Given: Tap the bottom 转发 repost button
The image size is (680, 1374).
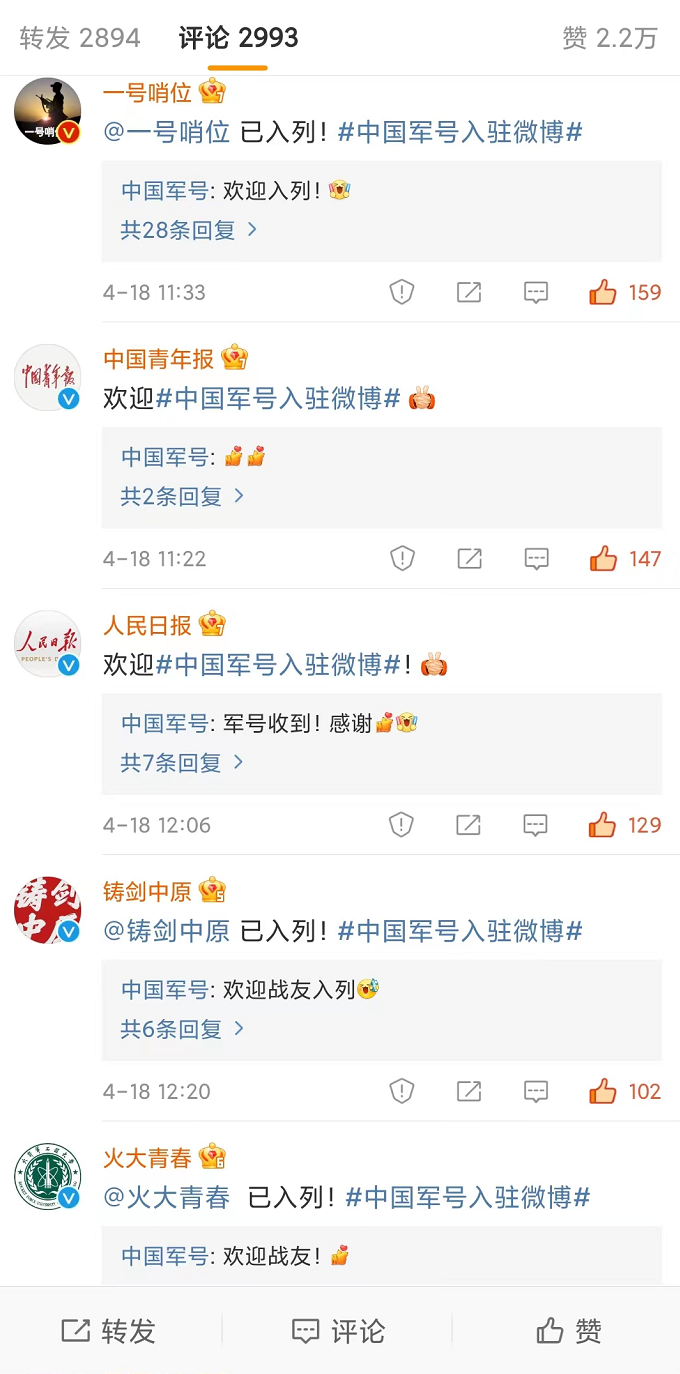Looking at the screenshot, I should pos(110,1331).
